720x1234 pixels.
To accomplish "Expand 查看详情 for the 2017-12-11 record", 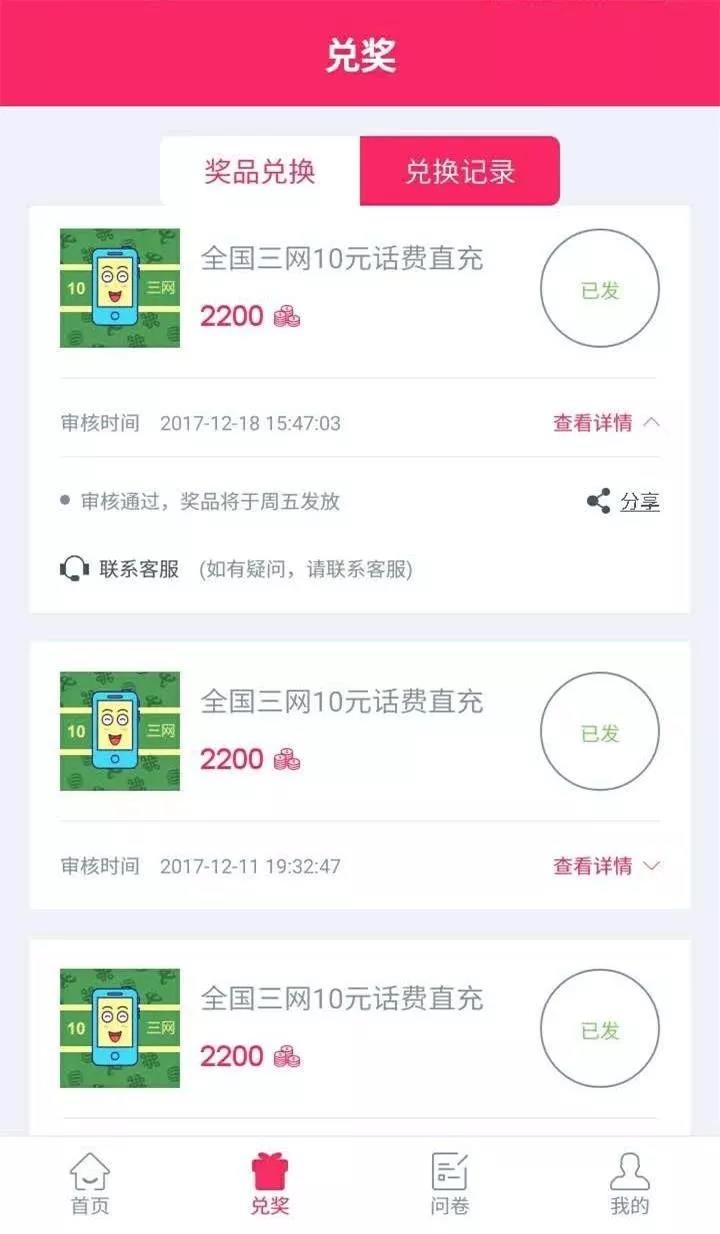I will click(606, 866).
